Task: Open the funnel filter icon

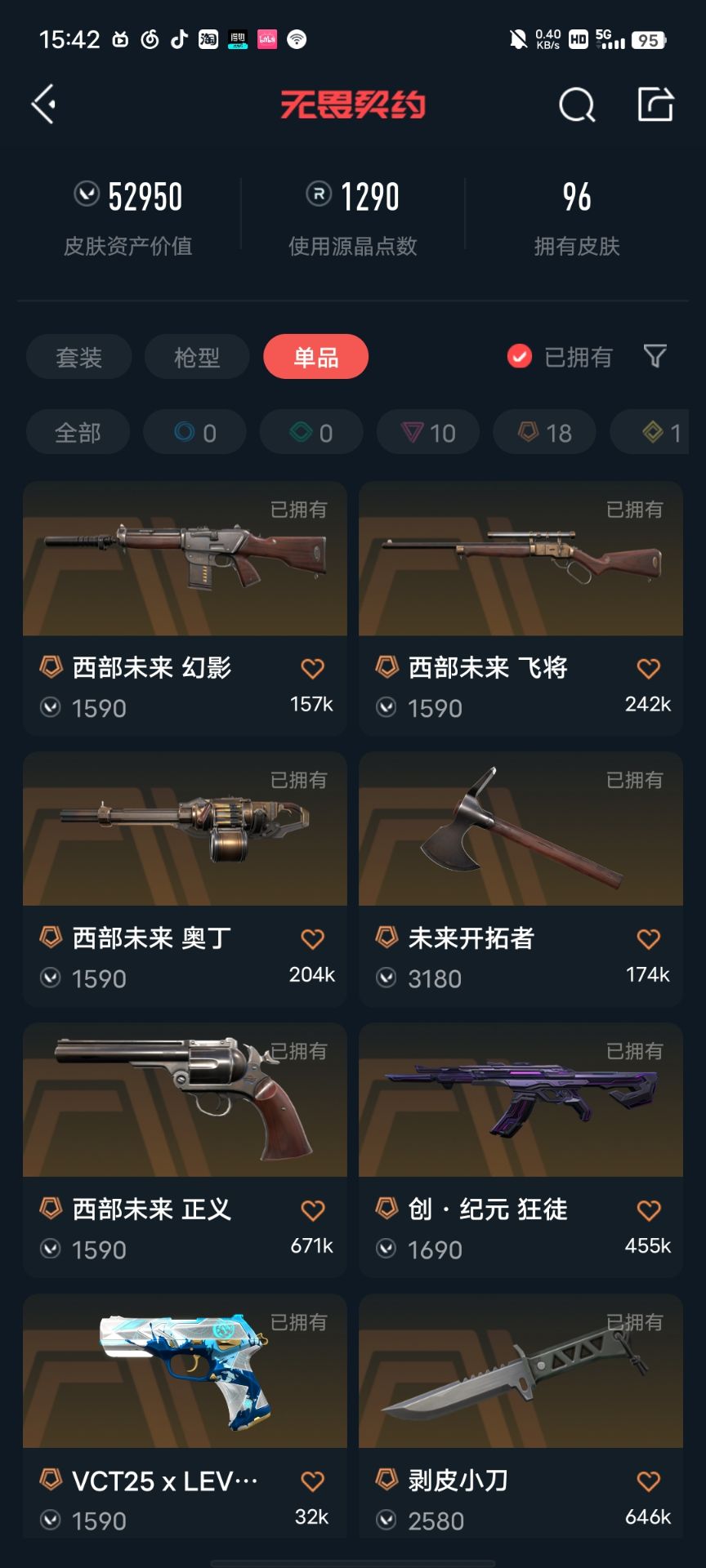Action: click(655, 356)
